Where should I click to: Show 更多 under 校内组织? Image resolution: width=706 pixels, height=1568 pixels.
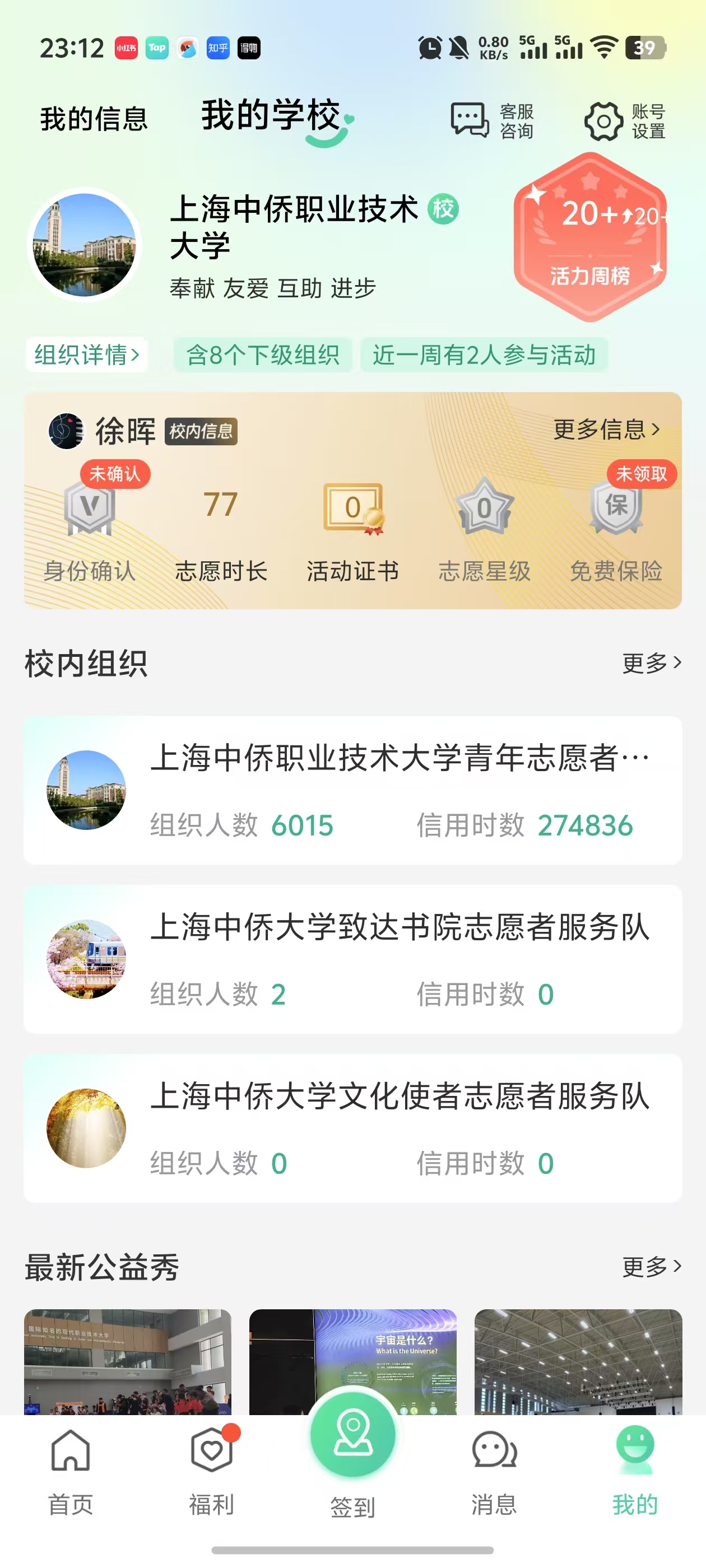(651, 662)
